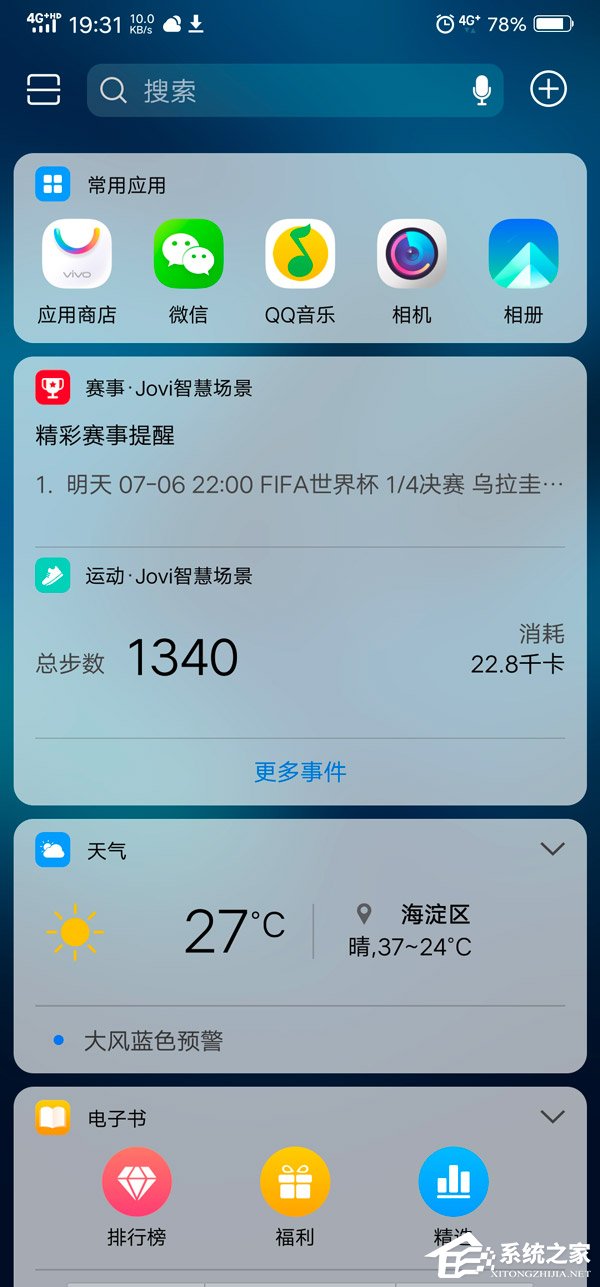This screenshot has width=600, height=1287.
Task: Select the bar-chart shortcut in 电子书
Action: click(453, 1183)
